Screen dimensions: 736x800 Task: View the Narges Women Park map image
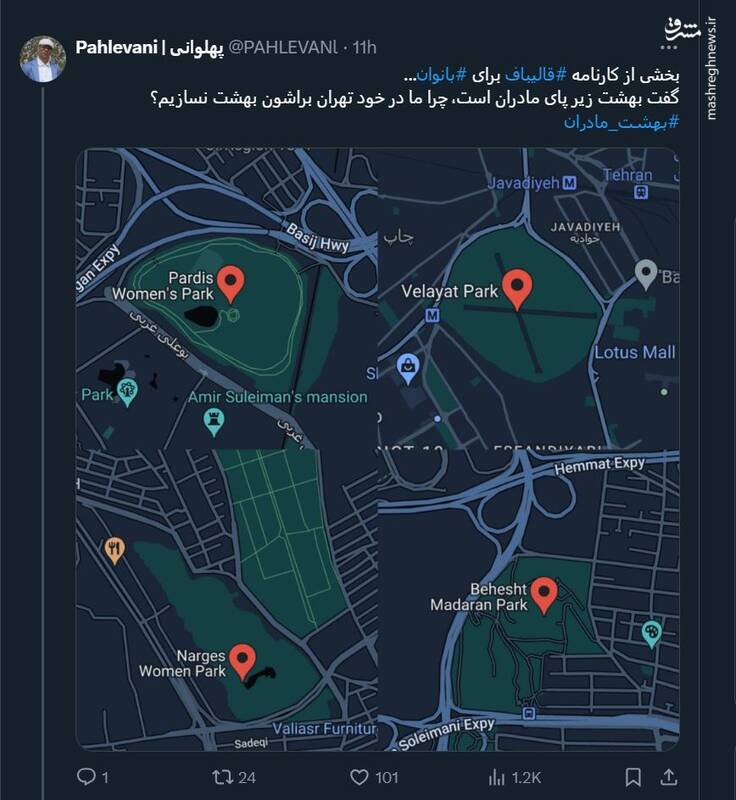[x=226, y=600]
